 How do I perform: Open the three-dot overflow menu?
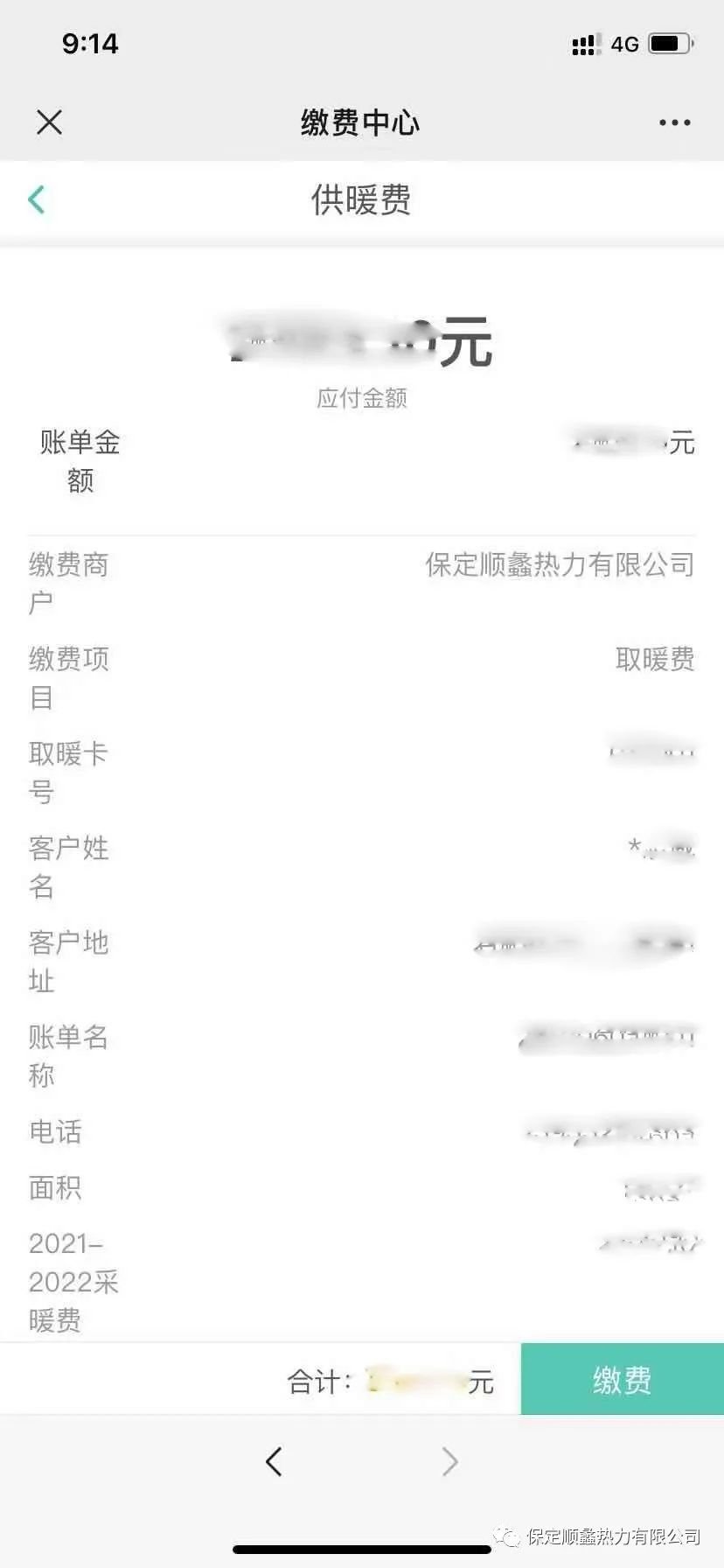pyautogui.click(x=674, y=122)
